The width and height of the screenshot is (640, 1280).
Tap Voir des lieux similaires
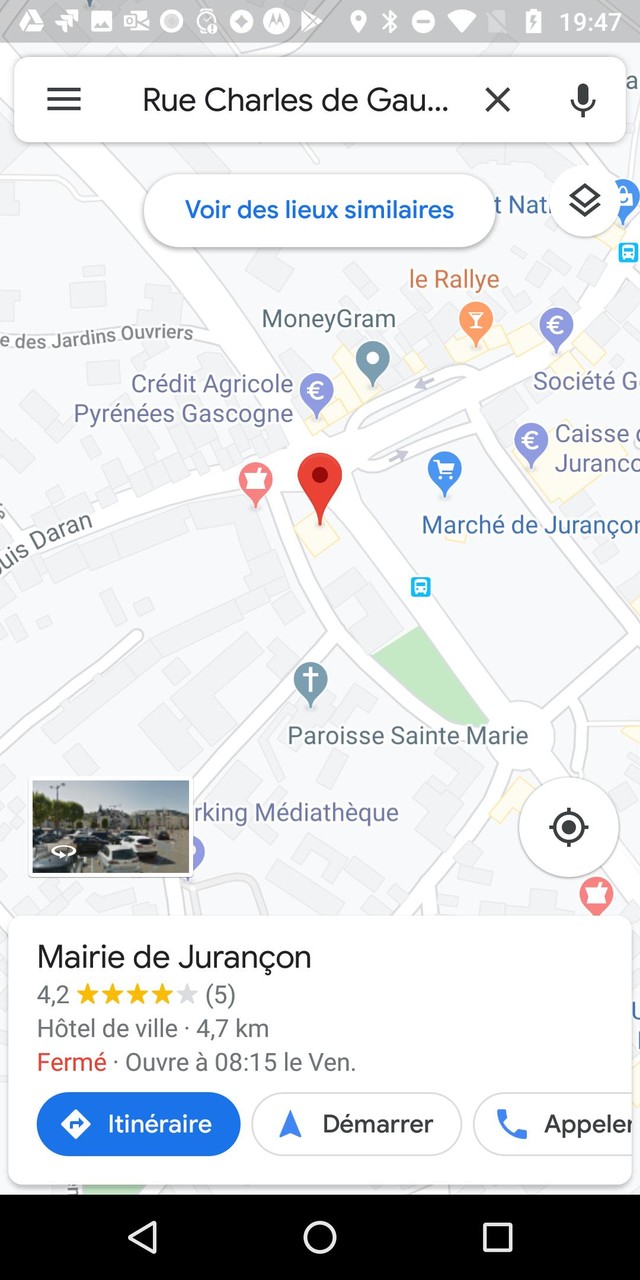click(319, 210)
